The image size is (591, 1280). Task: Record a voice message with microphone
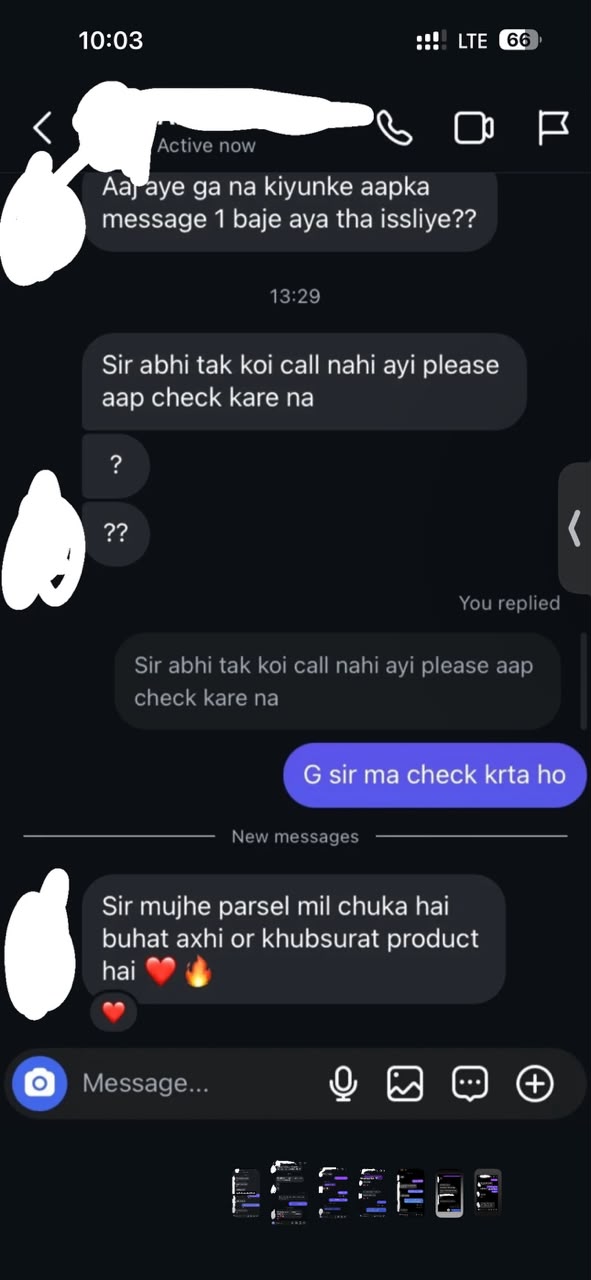(343, 1083)
